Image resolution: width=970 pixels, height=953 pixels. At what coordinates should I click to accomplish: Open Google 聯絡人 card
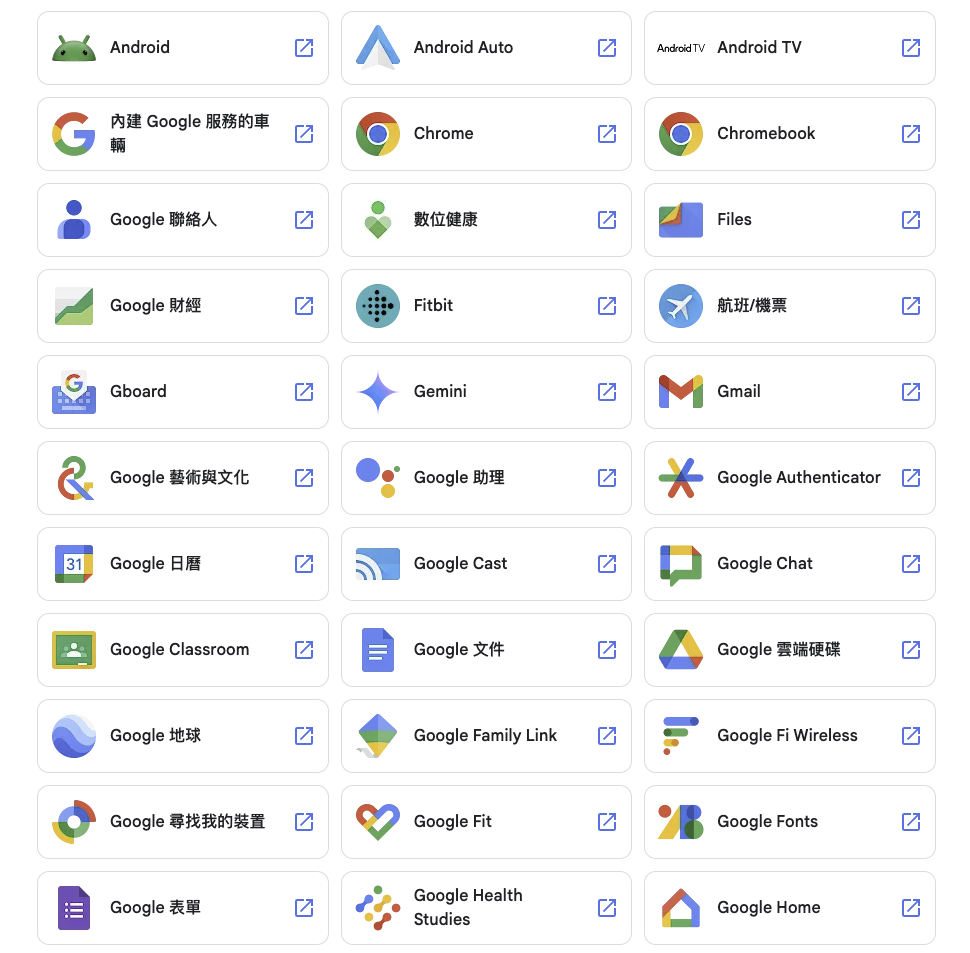(182, 220)
